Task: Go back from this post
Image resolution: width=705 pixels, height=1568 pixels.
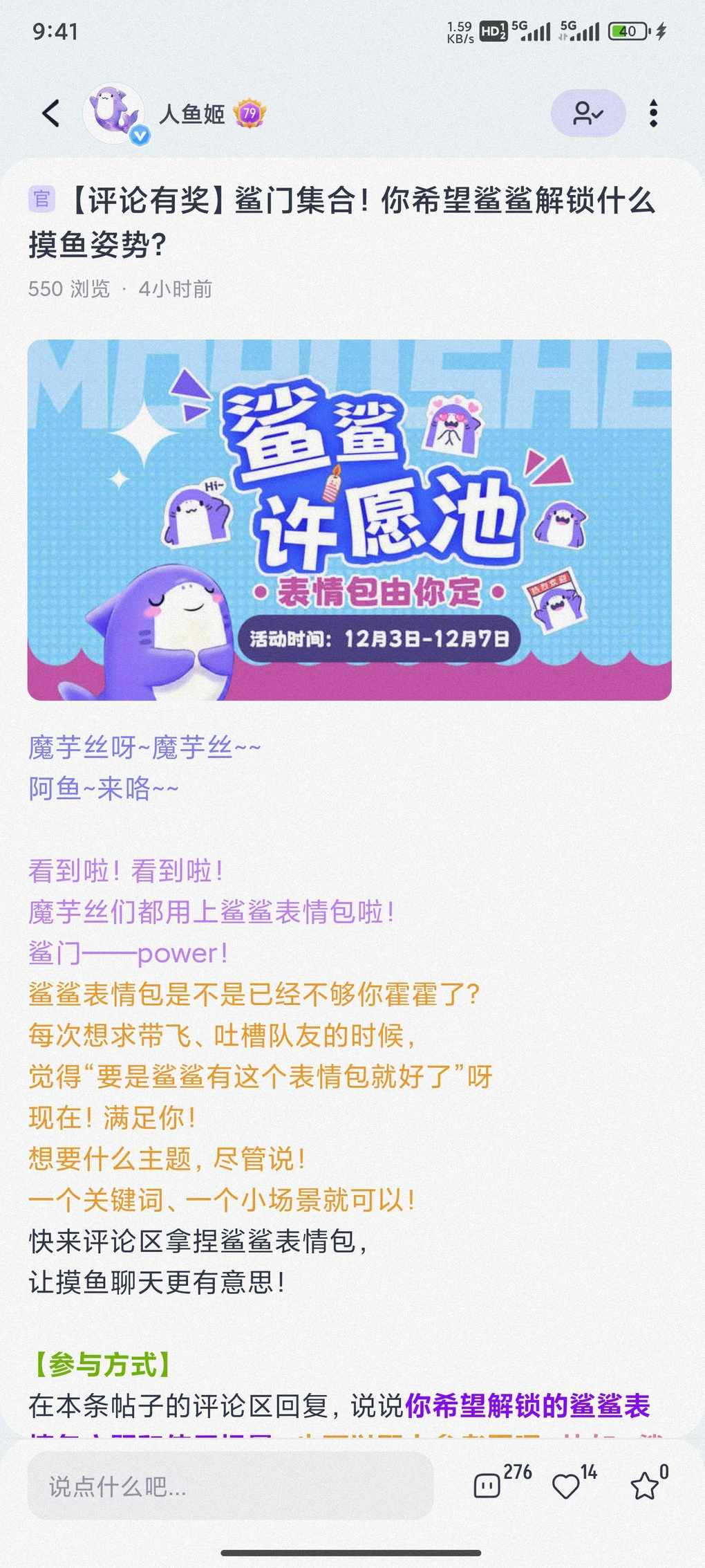Action: pyautogui.click(x=51, y=113)
